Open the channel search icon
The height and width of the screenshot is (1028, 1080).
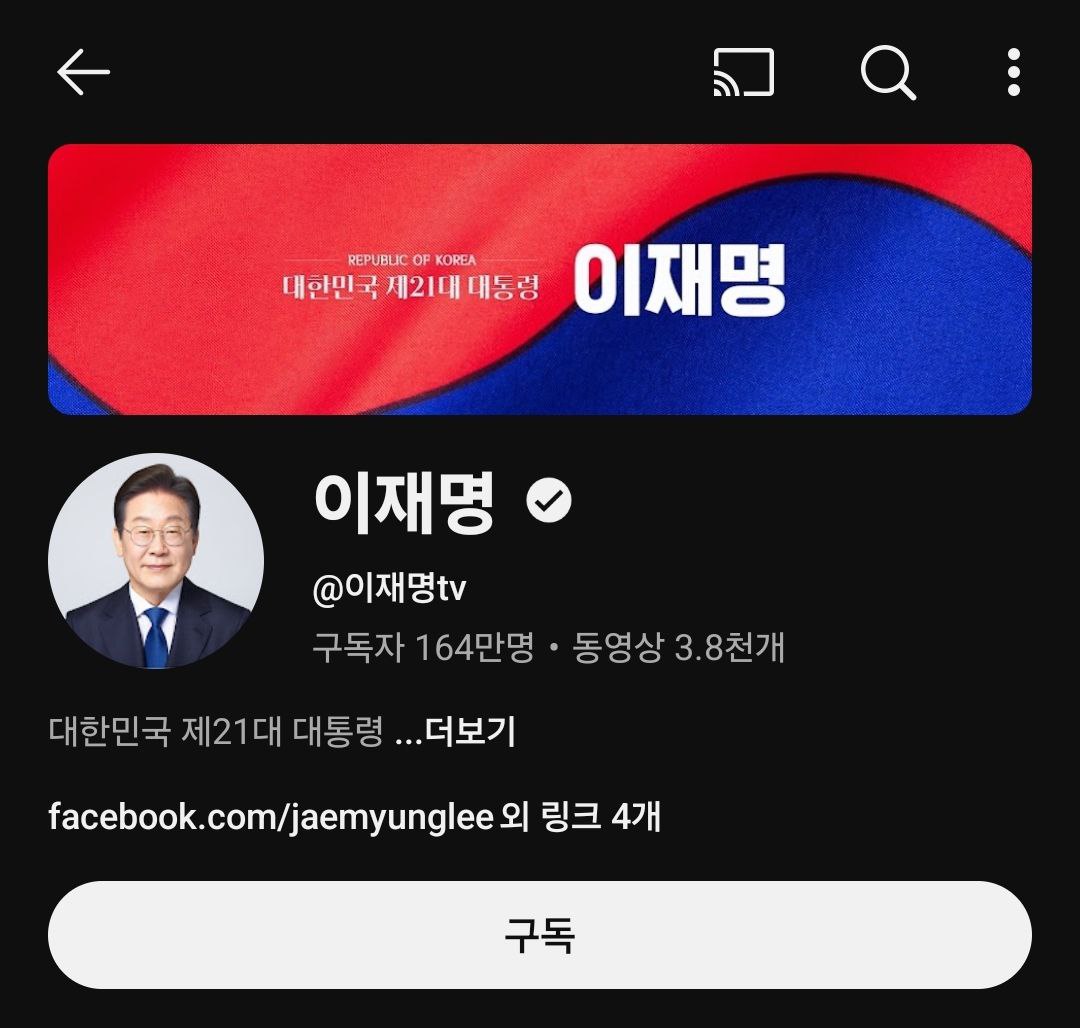(x=888, y=73)
